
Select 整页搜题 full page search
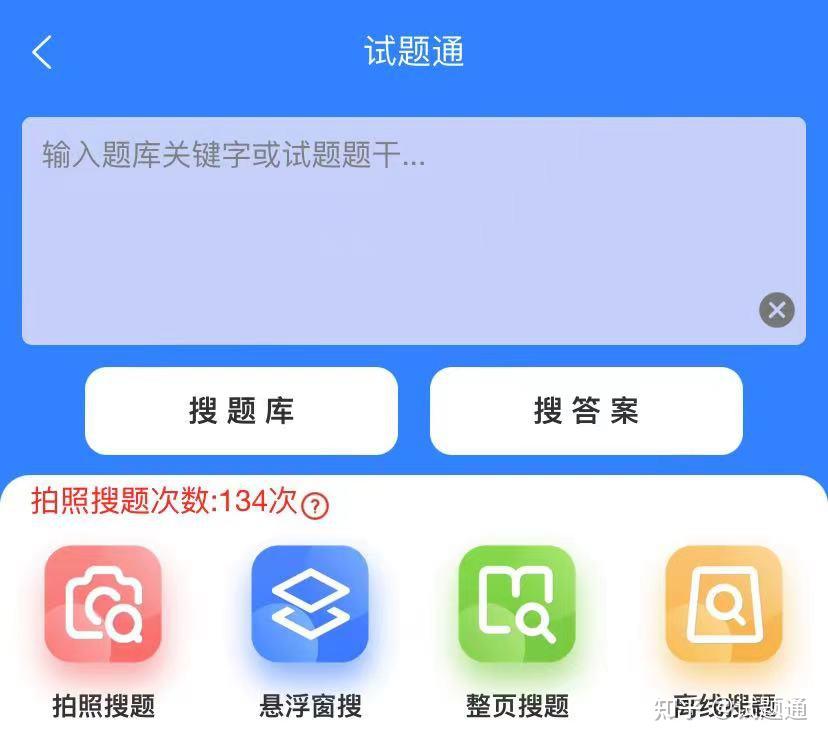click(x=517, y=604)
